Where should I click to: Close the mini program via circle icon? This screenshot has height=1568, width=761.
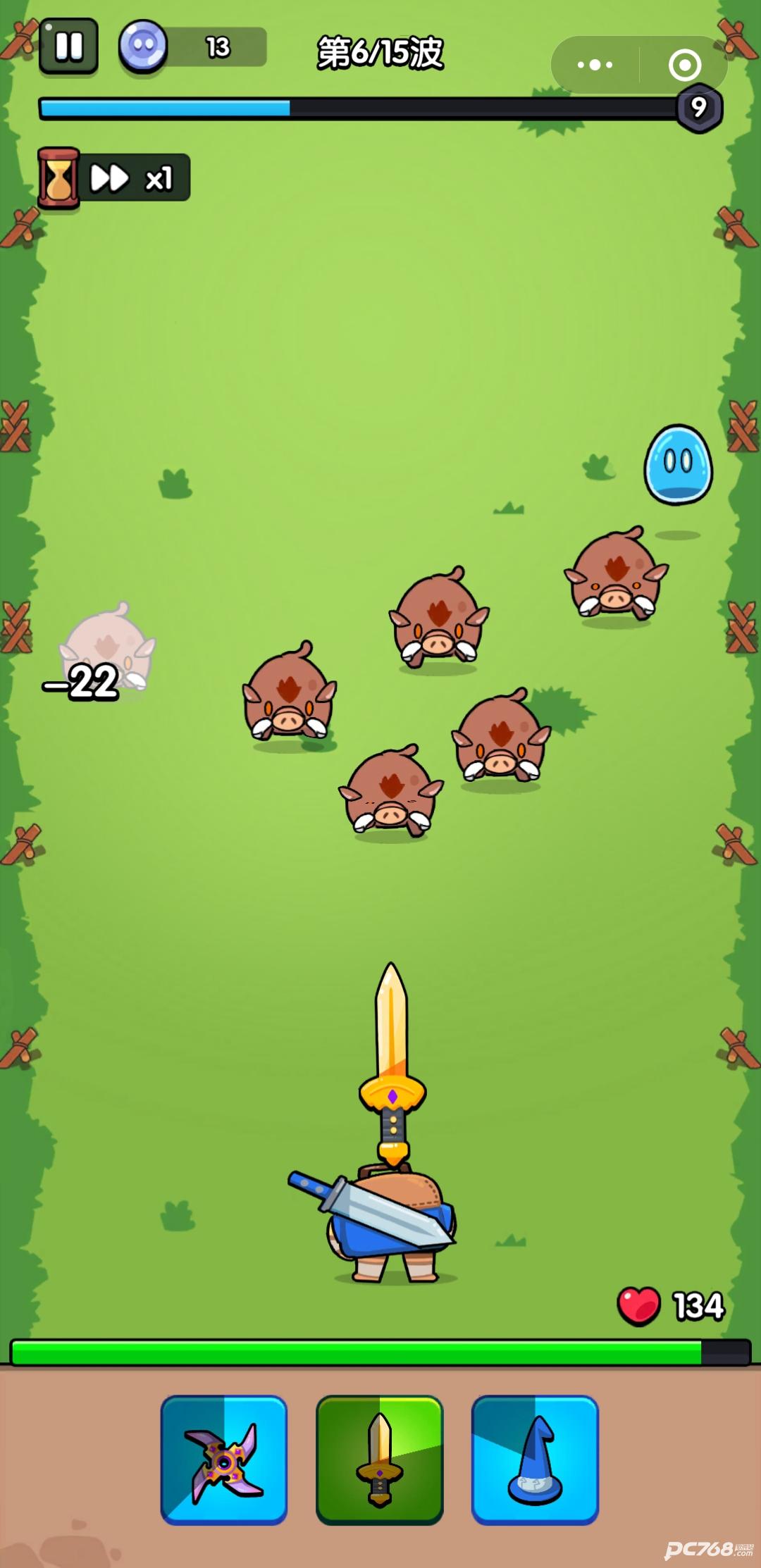pyautogui.click(x=684, y=65)
